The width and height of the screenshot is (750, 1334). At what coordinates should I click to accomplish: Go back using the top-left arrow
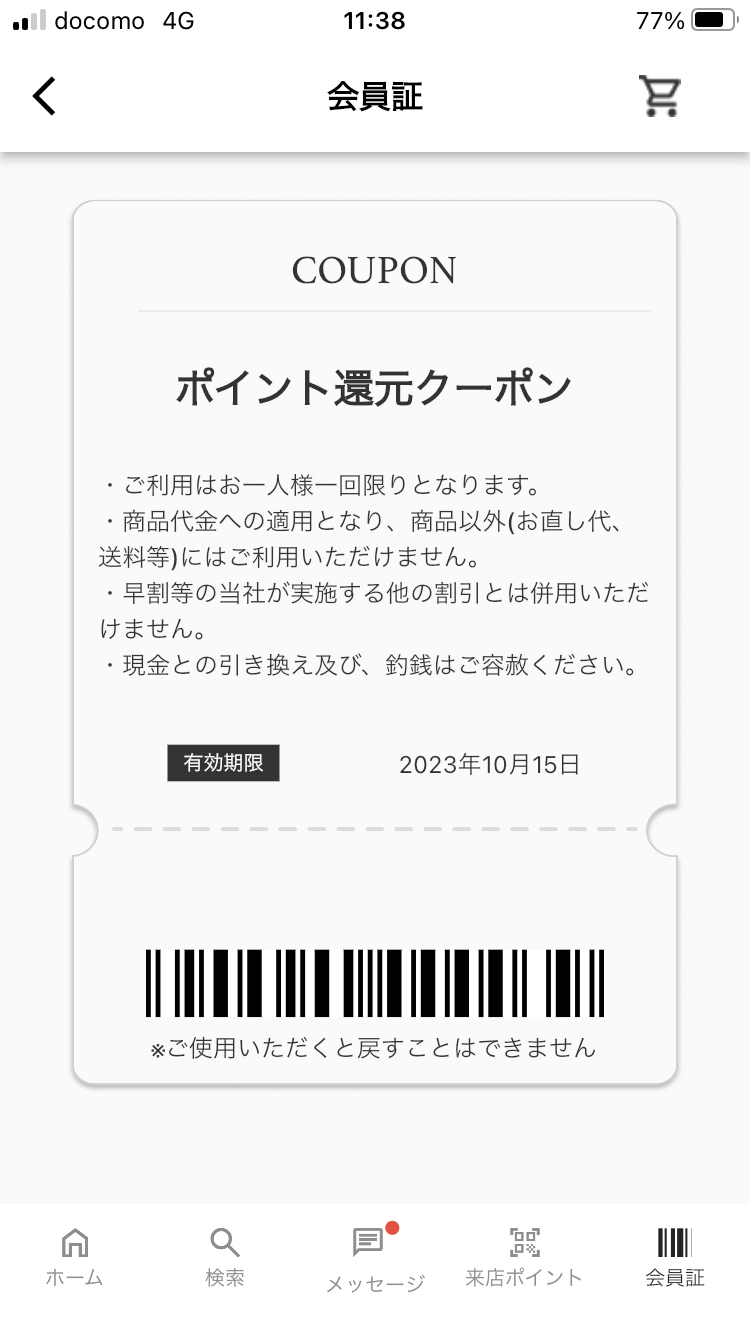(45, 97)
